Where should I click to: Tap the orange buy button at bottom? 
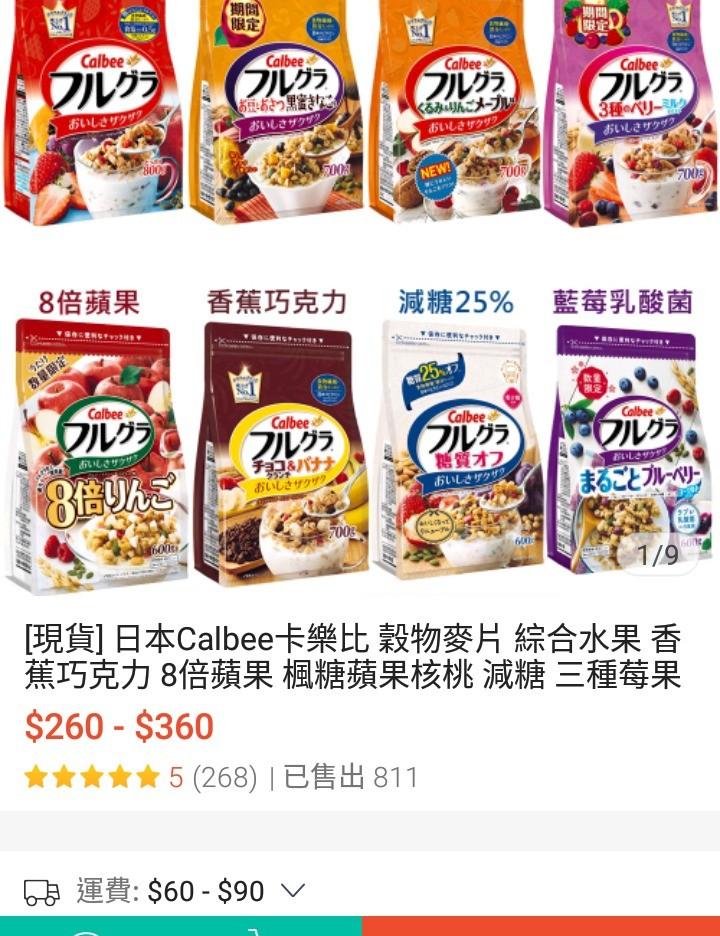point(540,927)
